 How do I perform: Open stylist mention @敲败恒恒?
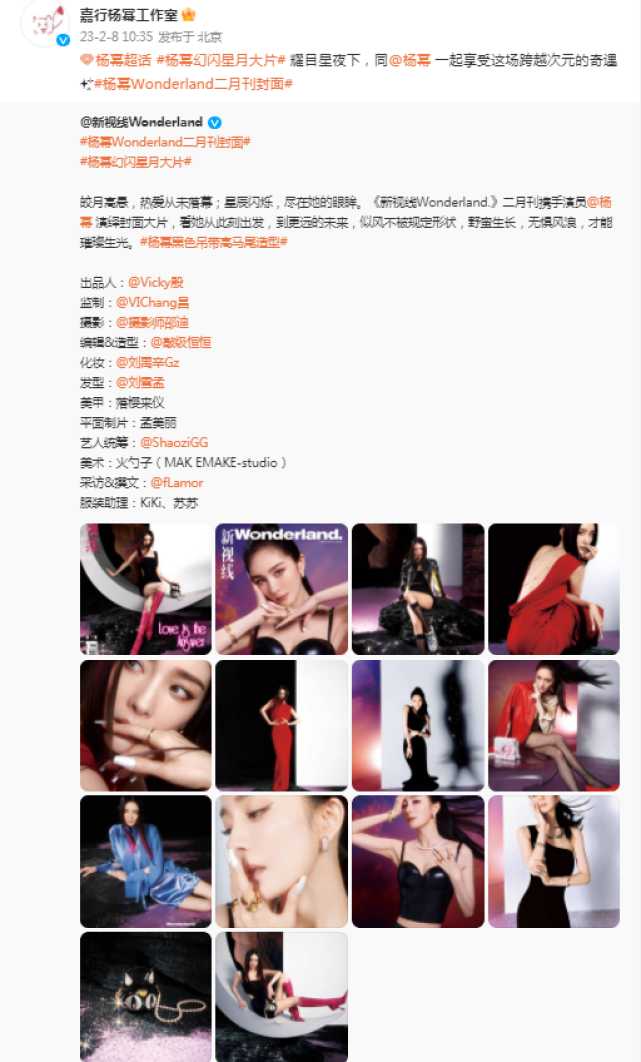[x=180, y=342]
